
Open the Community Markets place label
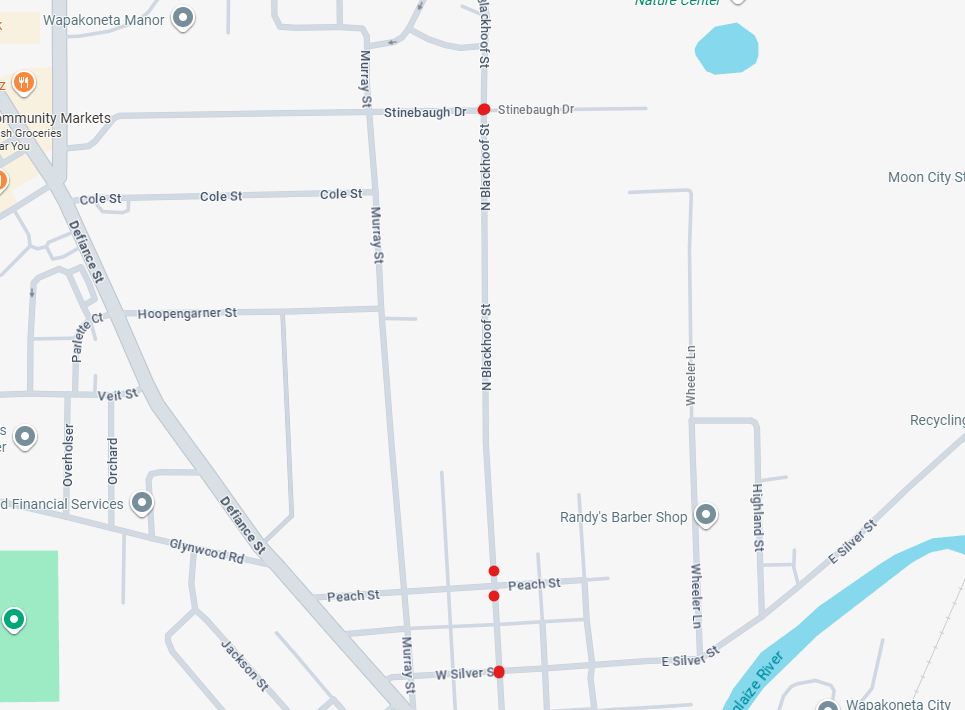(x=55, y=118)
